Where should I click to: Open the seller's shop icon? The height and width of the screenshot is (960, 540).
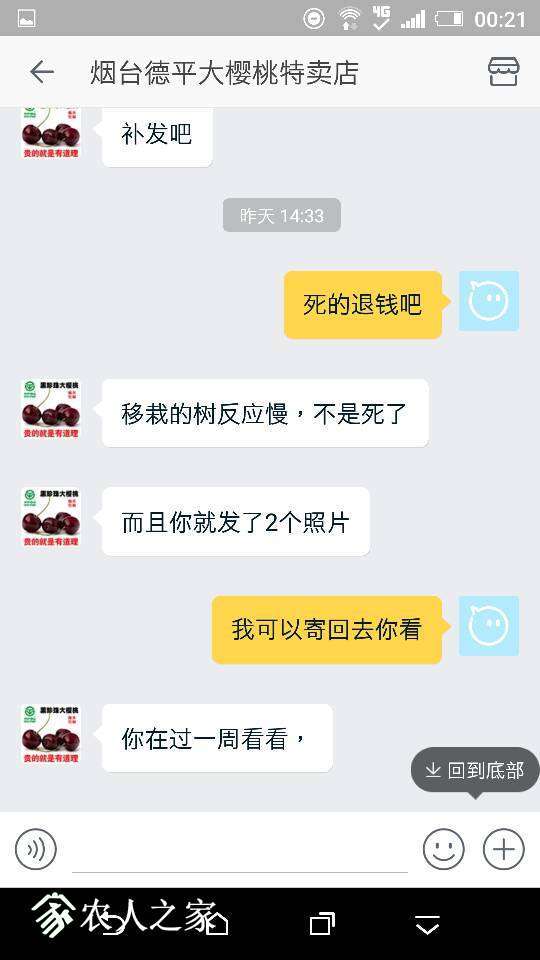[x=503, y=72]
